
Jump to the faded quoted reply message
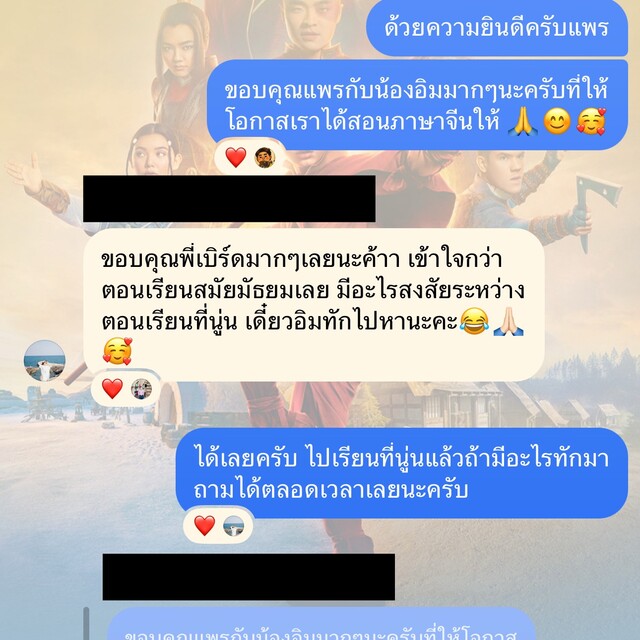click(x=322, y=626)
